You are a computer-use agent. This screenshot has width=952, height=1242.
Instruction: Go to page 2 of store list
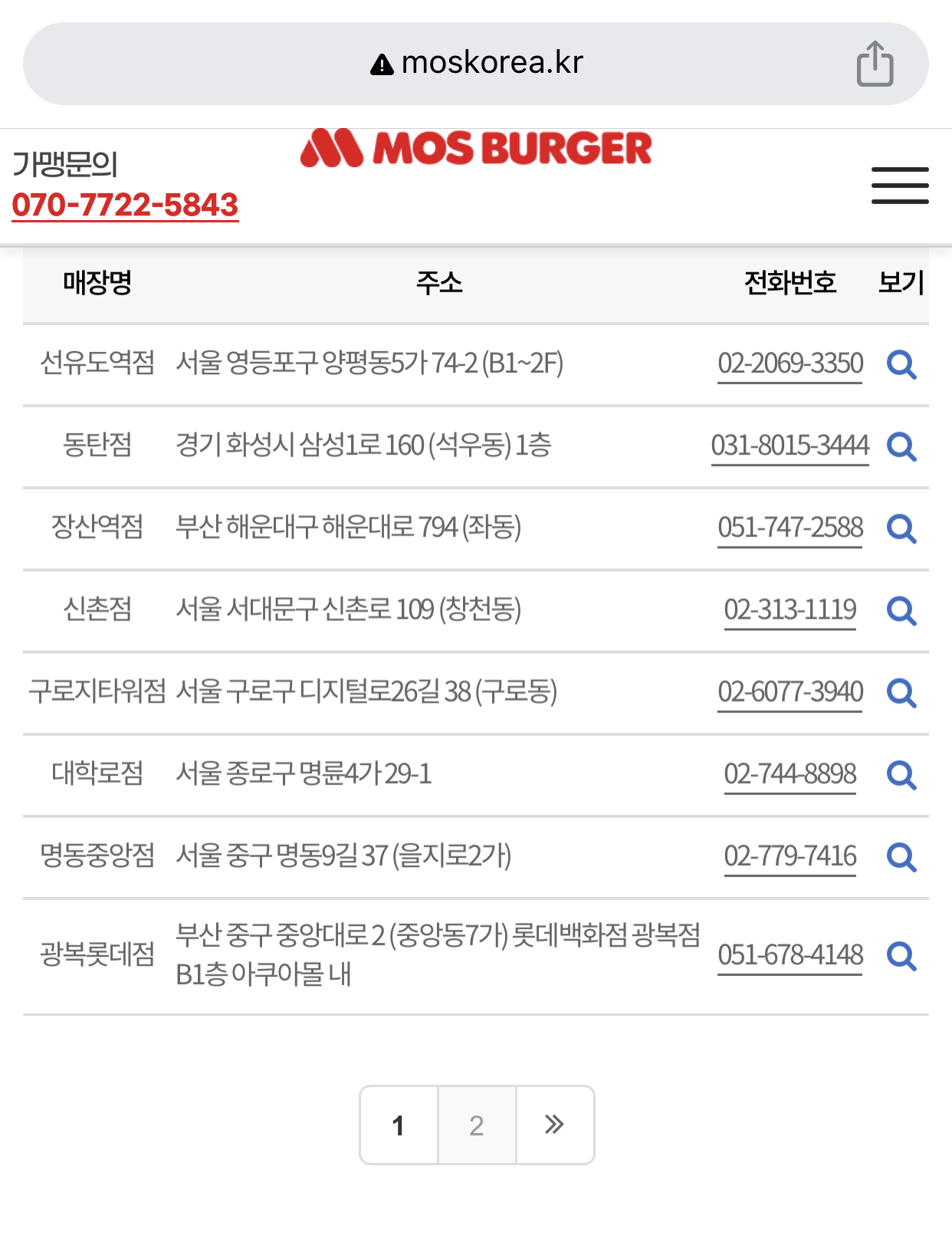tap(477, 1125)
